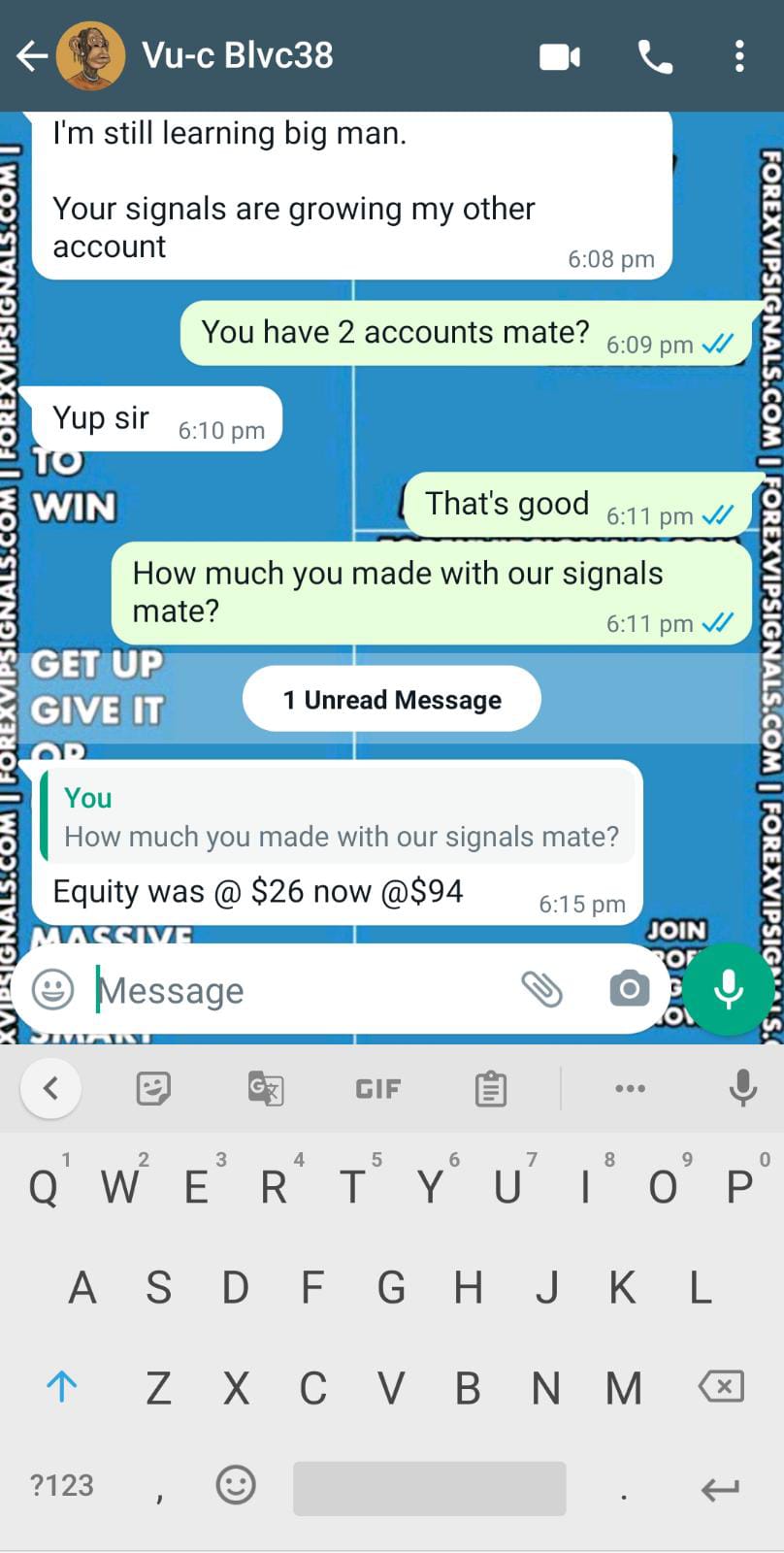Attach a file with the paperclip icon
784x1553 pixels.
(541, 989)
